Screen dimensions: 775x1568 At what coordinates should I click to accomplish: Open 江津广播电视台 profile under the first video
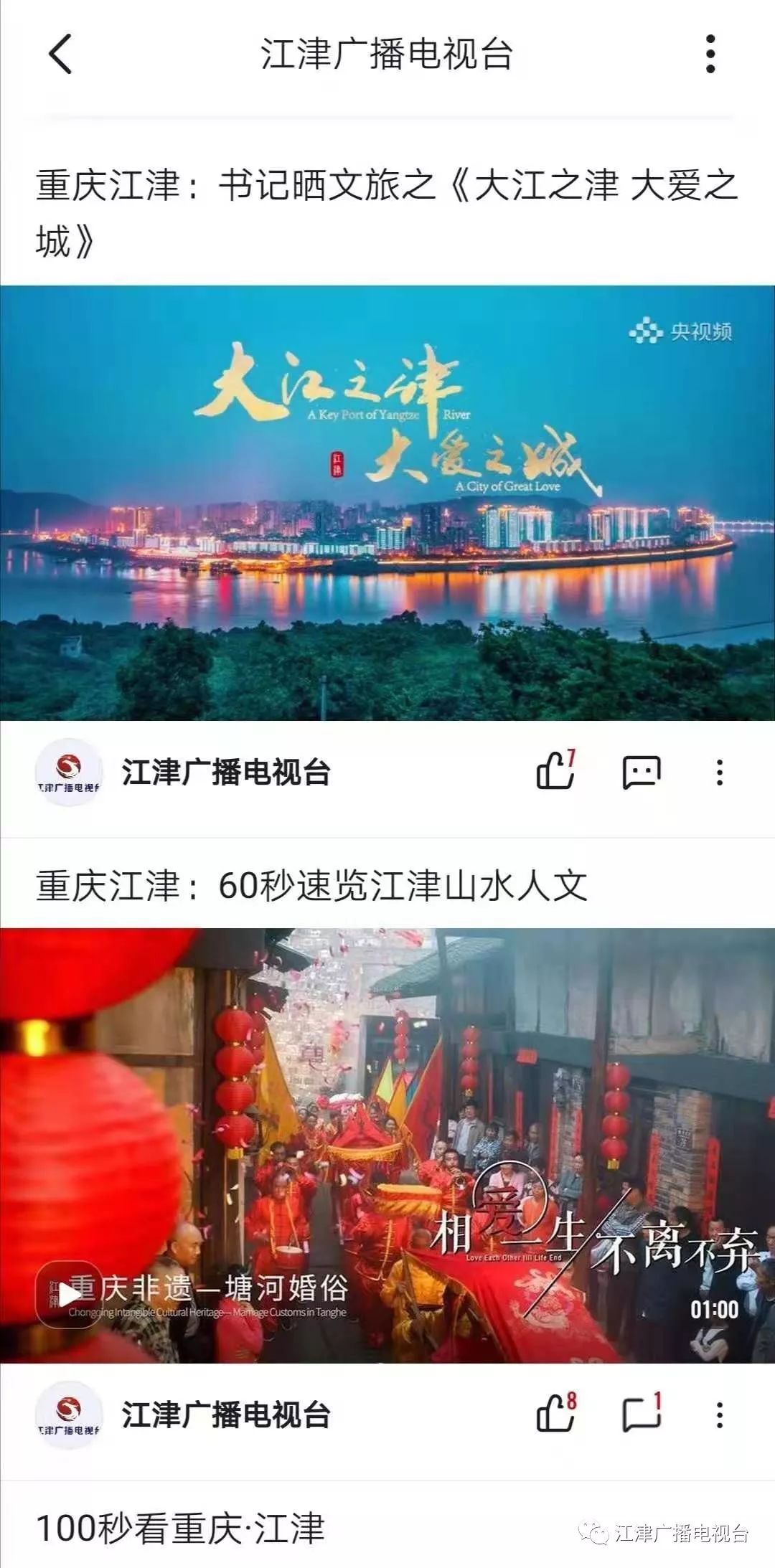point(183,773)
